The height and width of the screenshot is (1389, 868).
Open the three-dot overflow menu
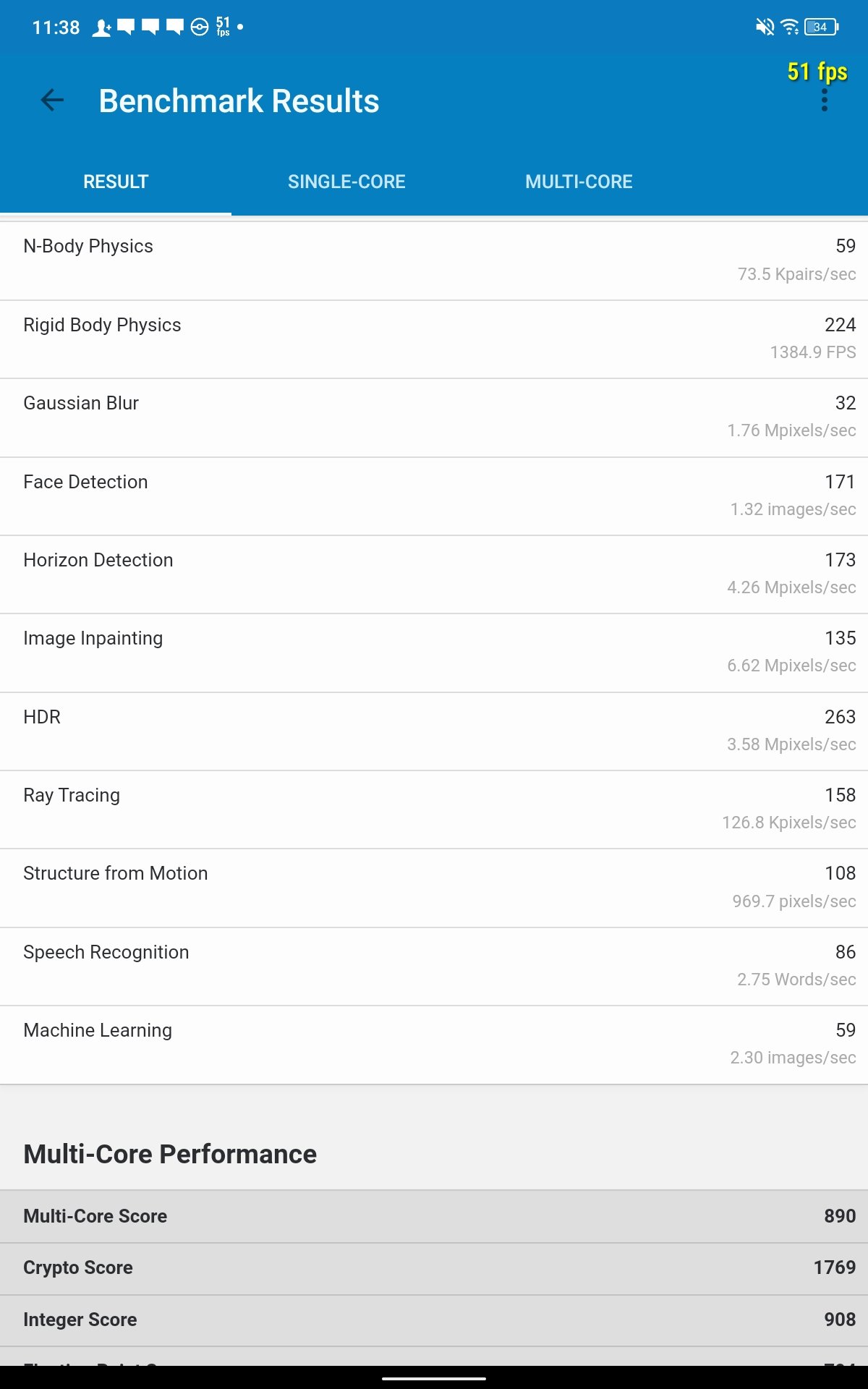pyautogui.click(x=824, y=101)
